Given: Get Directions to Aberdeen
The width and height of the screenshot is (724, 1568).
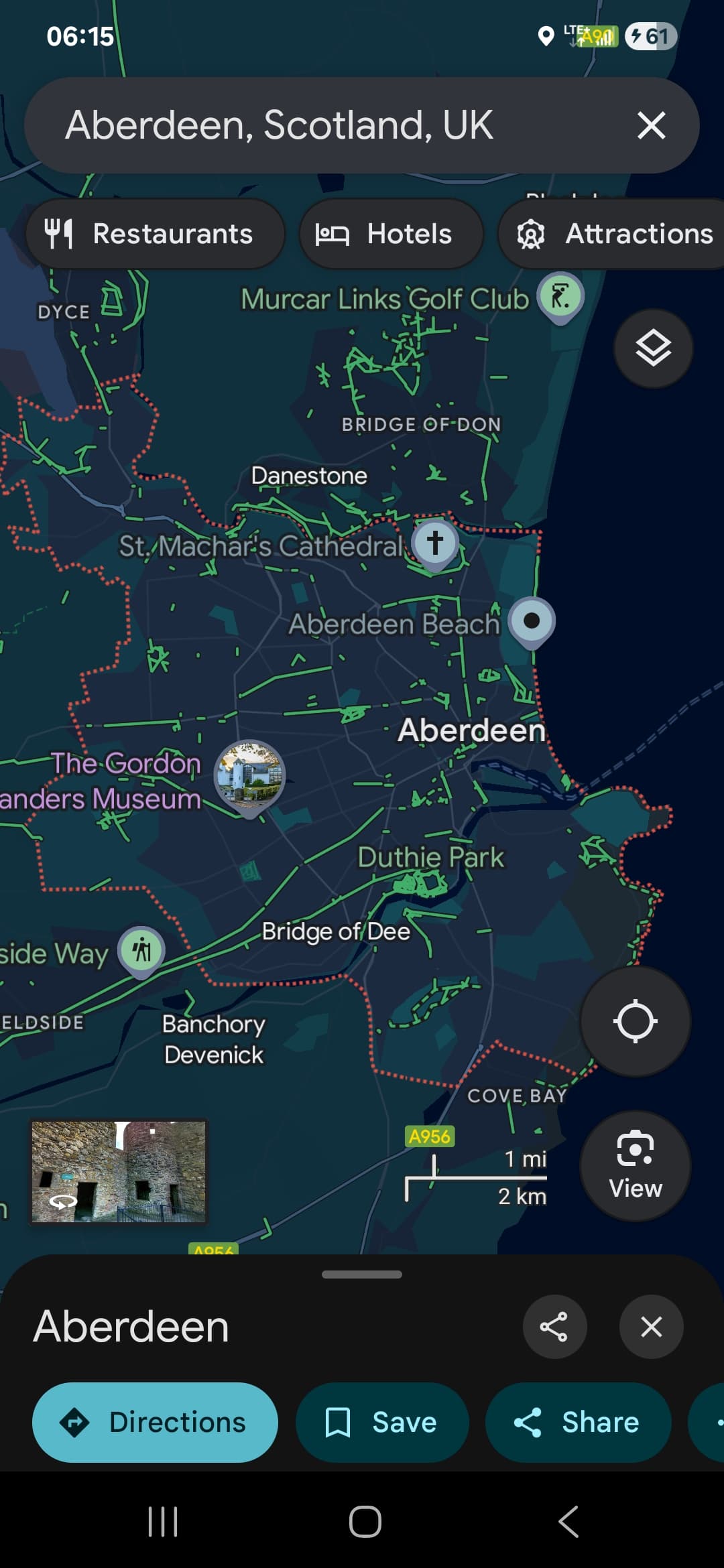Looking at the screenshot, I should point(155,1422).
